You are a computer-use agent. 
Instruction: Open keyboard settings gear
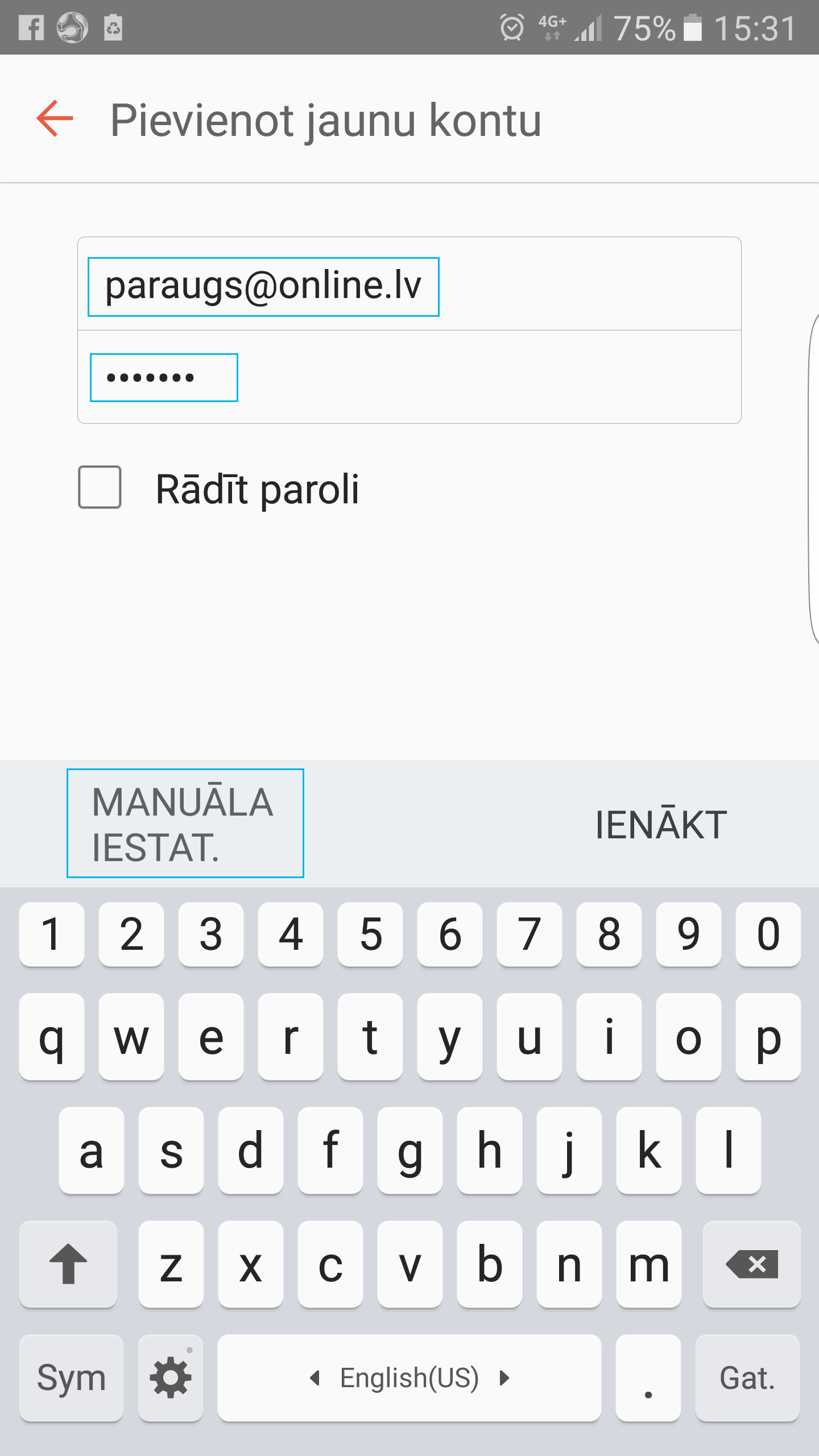(x=171, y=1378)
